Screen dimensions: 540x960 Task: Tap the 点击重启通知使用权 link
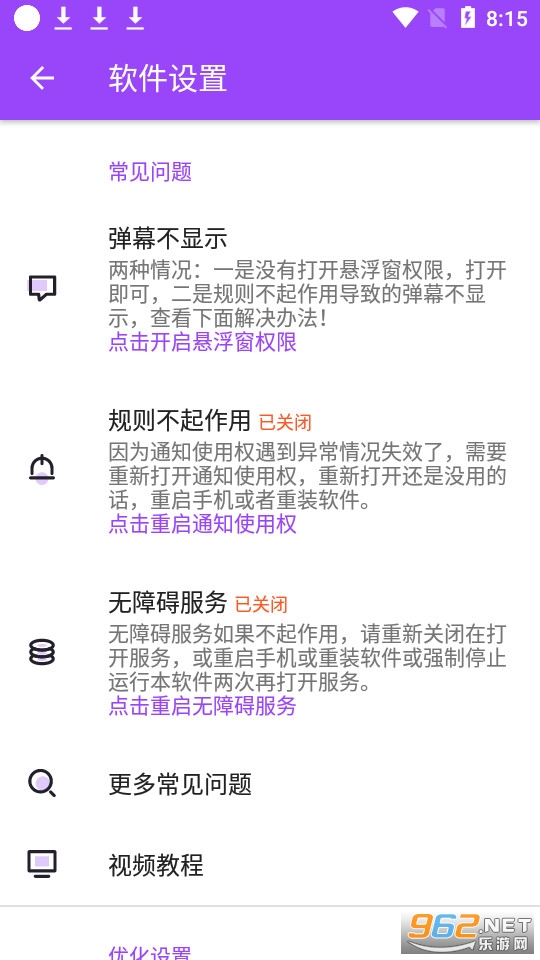203,524
